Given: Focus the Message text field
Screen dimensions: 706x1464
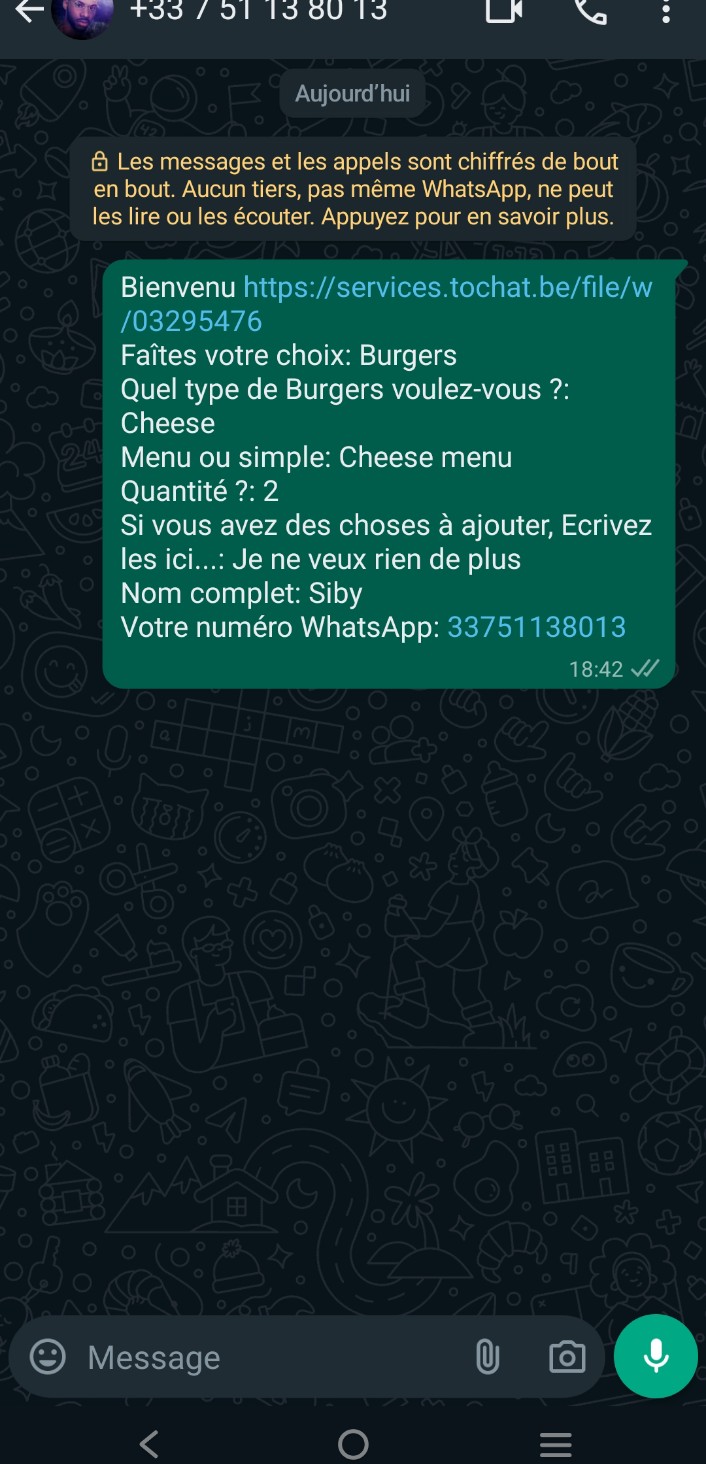Looking at the screenshot, I should click(x=270, y=1357).
